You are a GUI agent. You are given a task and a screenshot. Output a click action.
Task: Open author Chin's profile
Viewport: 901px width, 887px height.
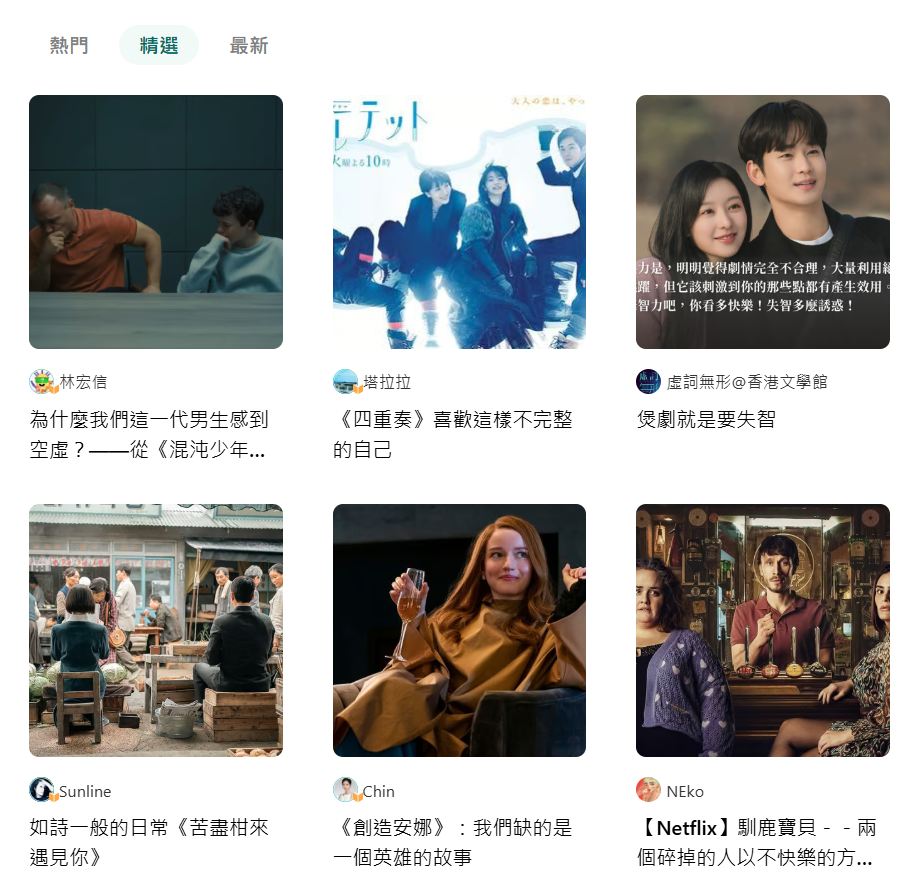coord(378,791)
